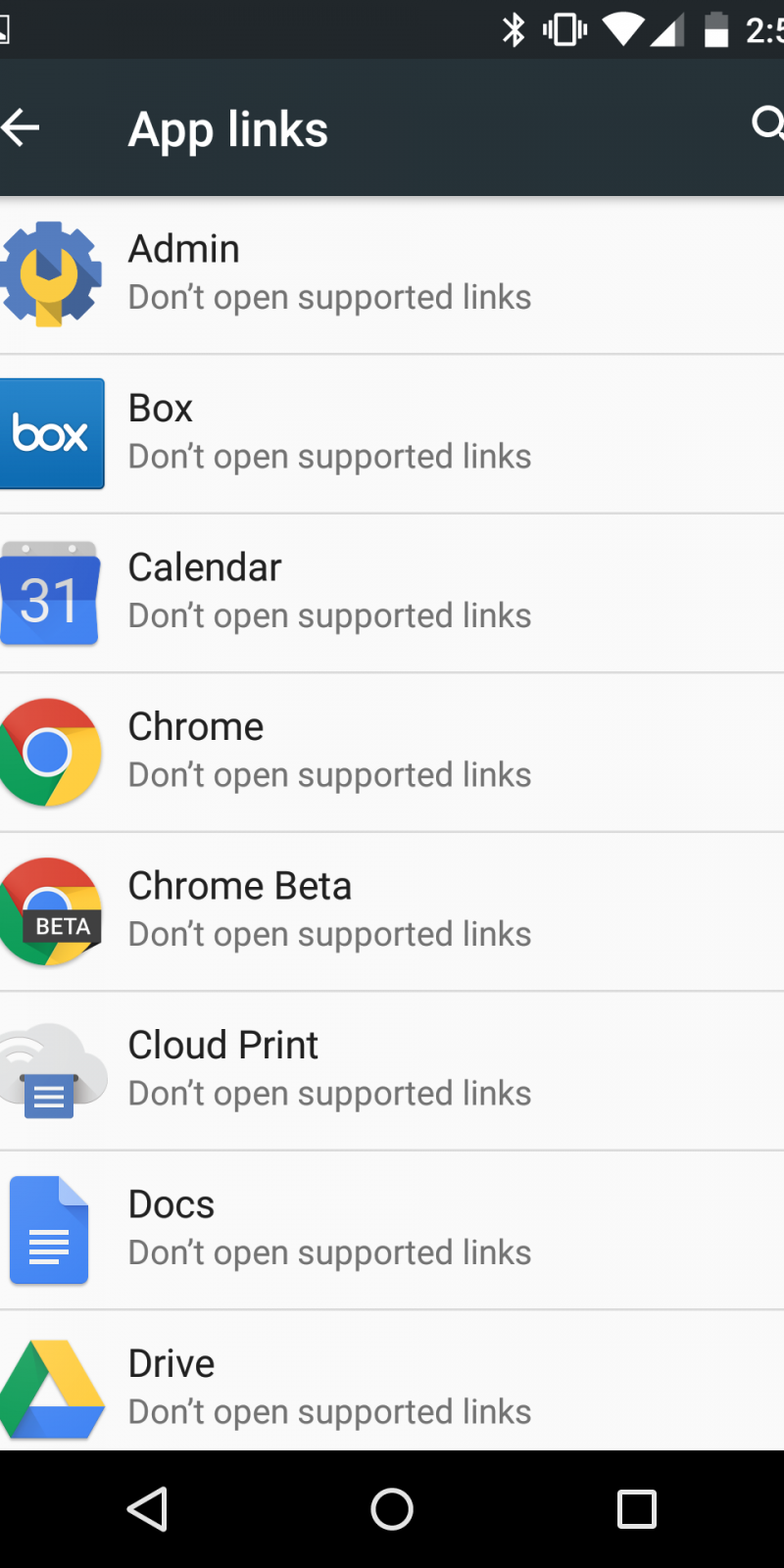The width and height of the screenshot is (784, 1568).
Task: Open search in App links
Action: [x=766, y=125]
